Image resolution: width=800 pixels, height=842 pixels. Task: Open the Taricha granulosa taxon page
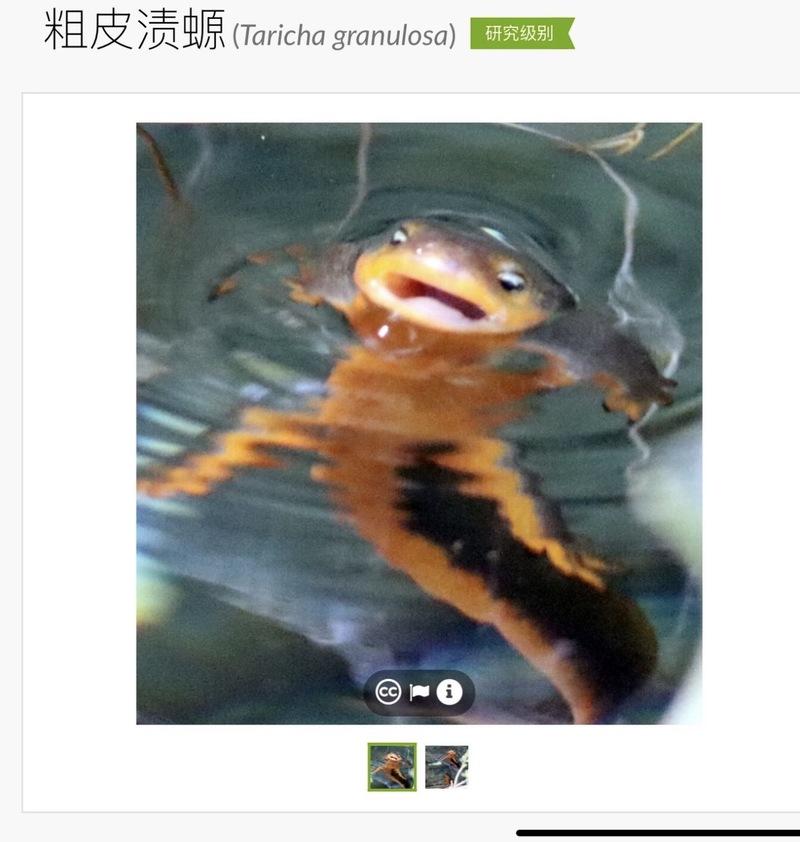tap(343, 35)
